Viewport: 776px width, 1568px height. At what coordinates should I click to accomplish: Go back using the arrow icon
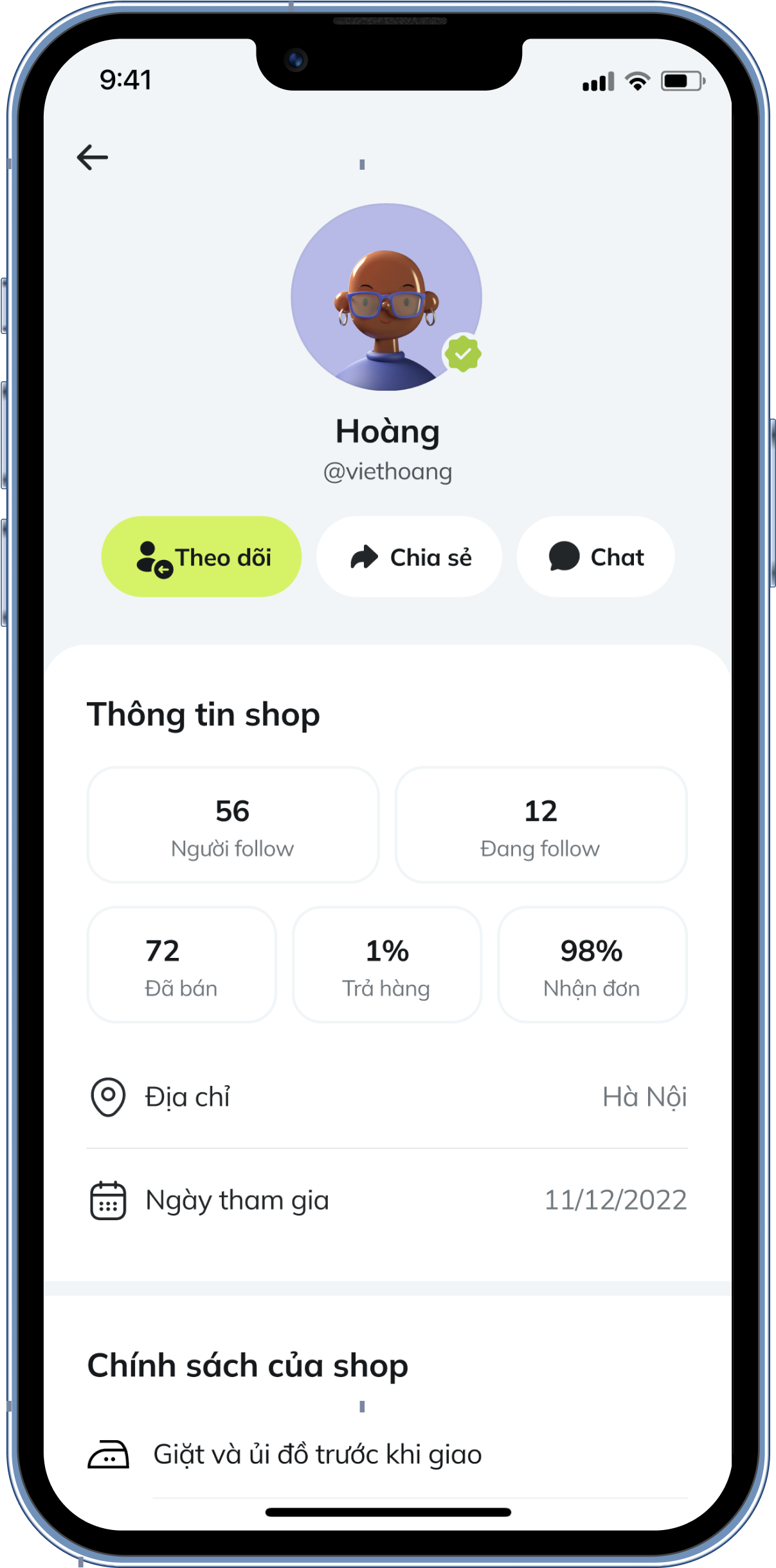(93, 158)
